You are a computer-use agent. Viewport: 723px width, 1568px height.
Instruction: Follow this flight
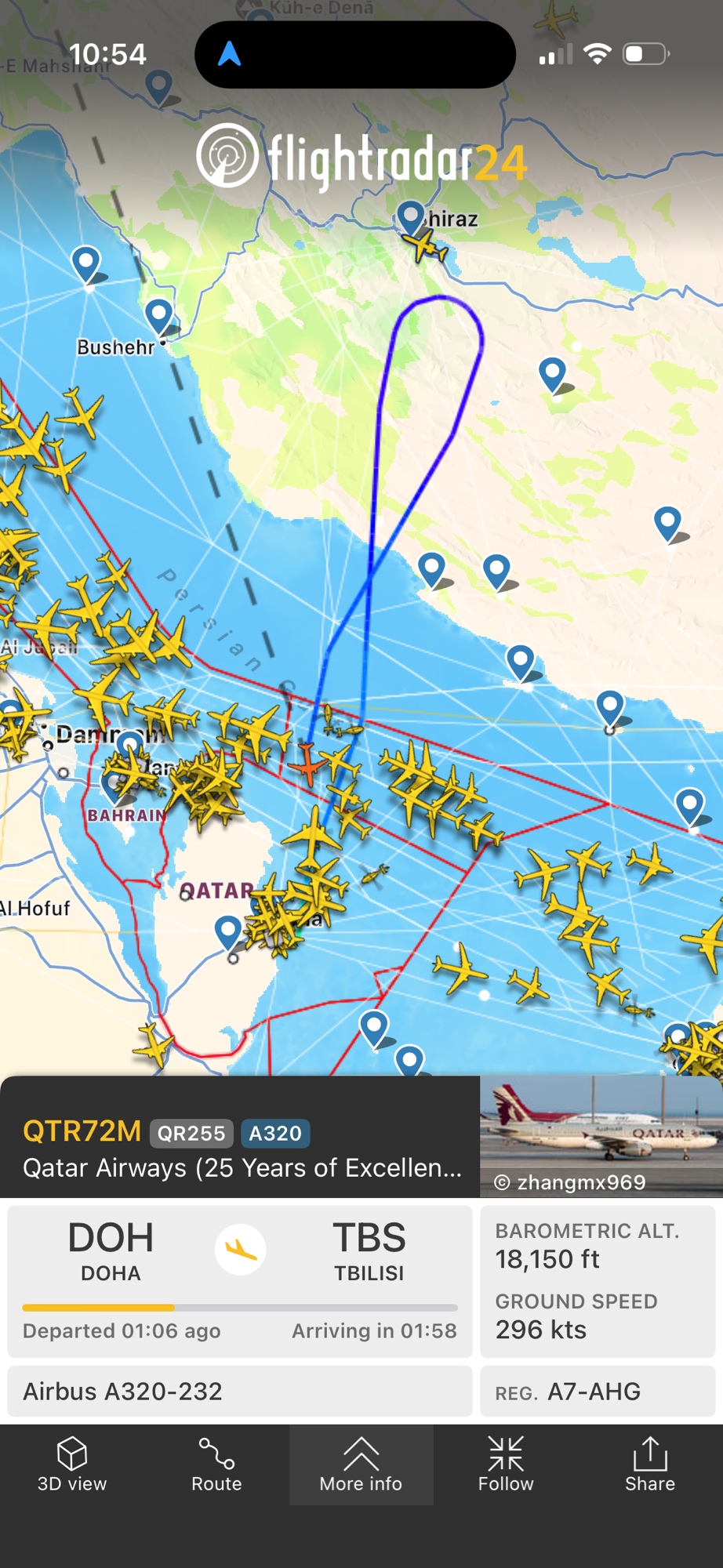[506, 1465]
